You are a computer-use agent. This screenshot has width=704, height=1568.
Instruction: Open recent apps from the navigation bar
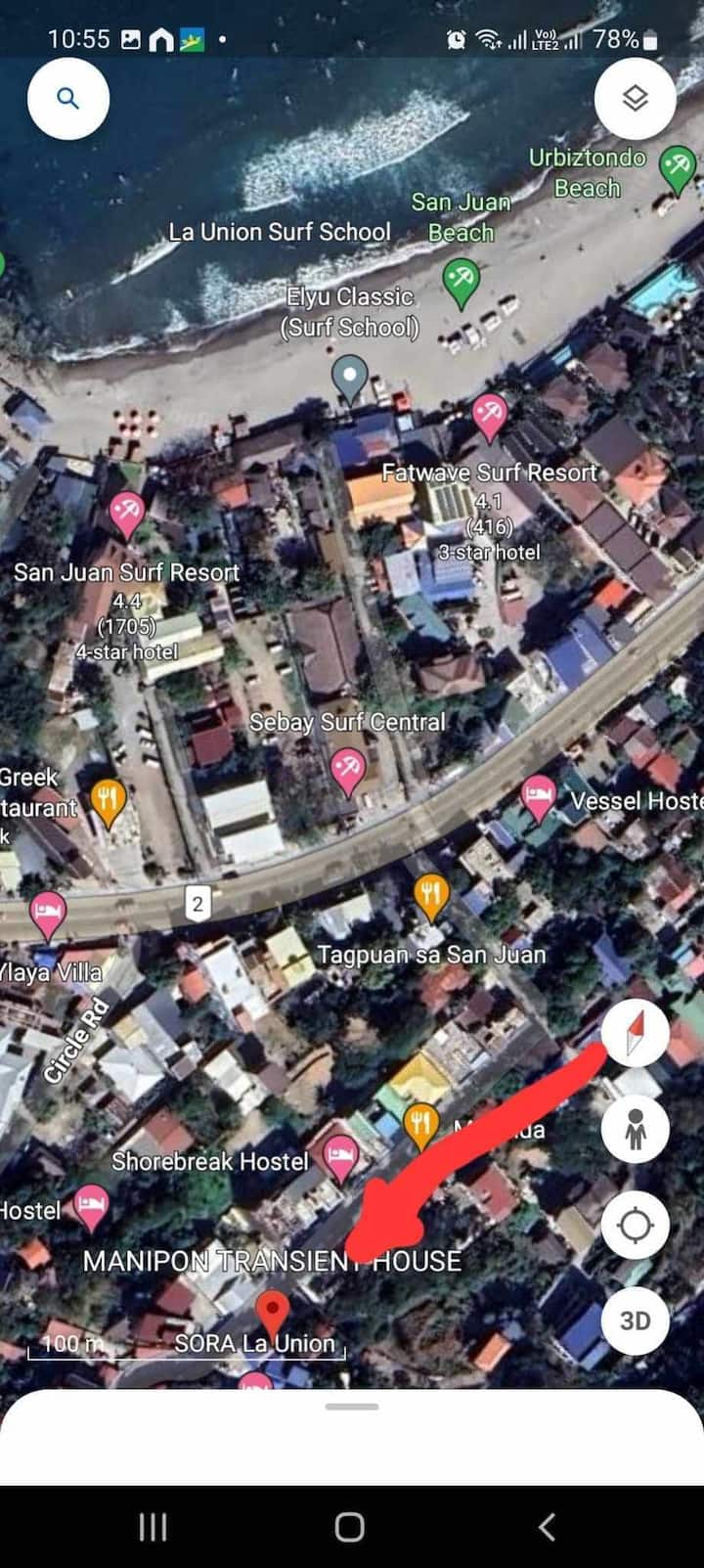[x=154, y=1526]
